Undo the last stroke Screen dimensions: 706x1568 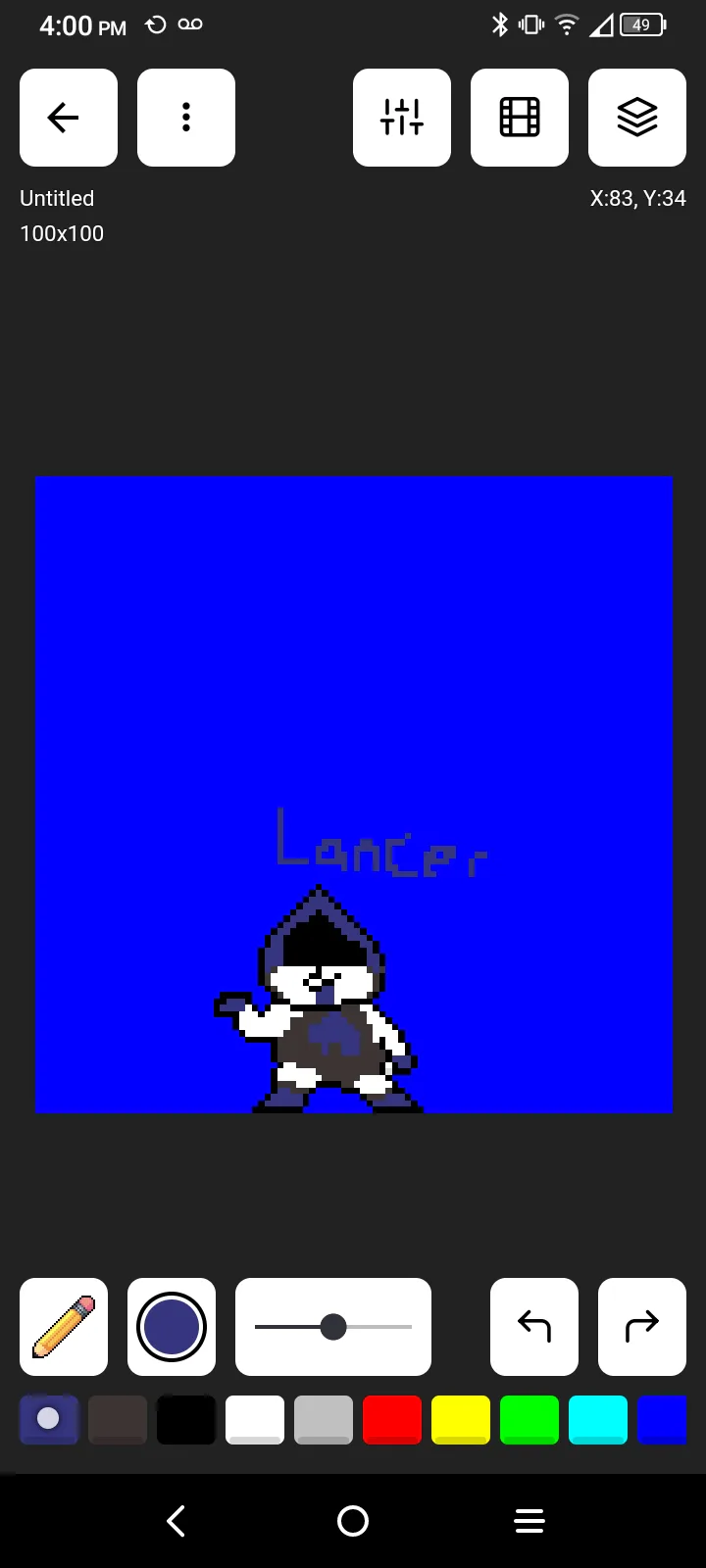[534, 1327]
